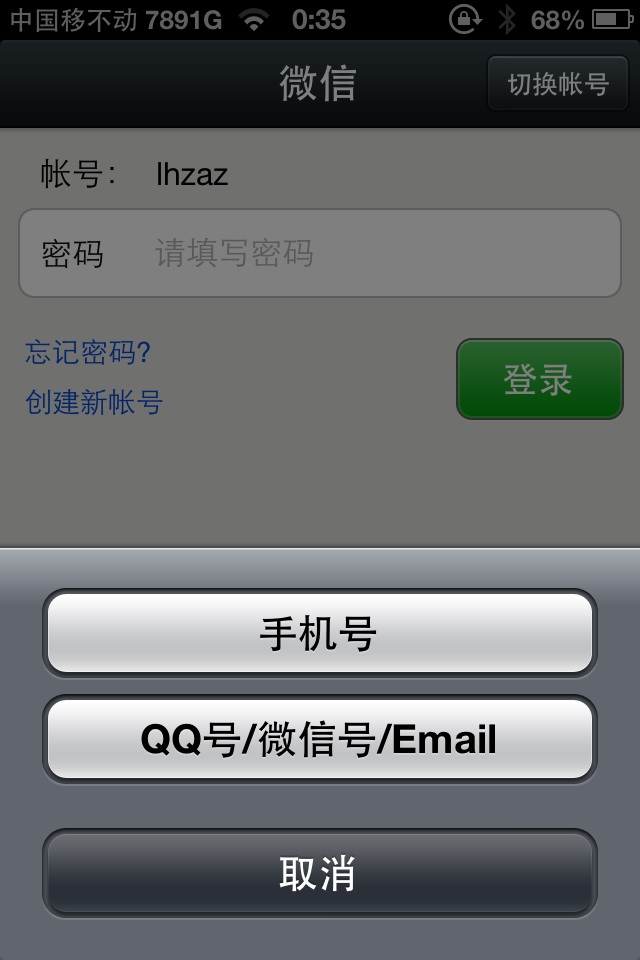The height and width of the screenshot is (960, 640).
Task: Tap the 切换帐号 button
Action: point(557,84)
